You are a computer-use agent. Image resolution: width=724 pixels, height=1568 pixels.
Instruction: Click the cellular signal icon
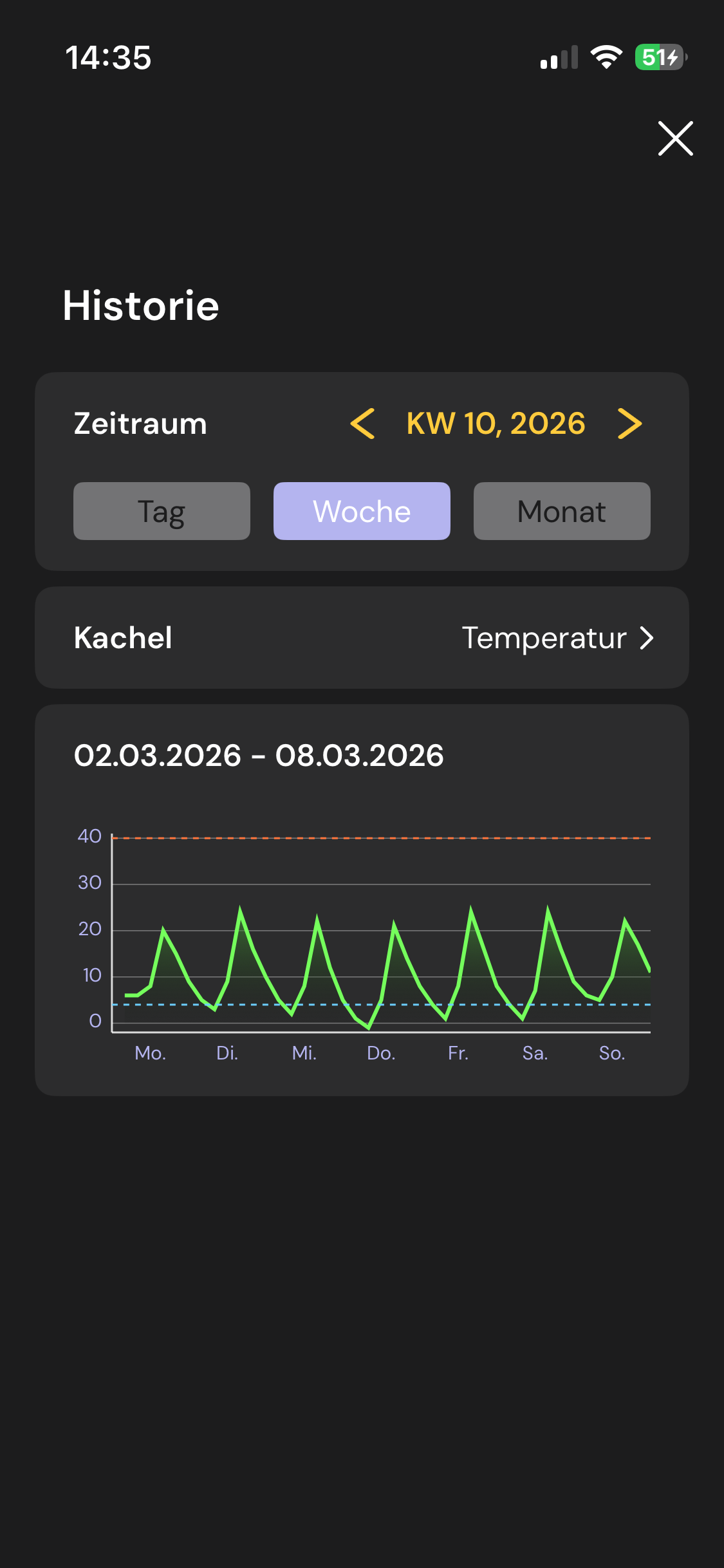click(x=559, y=57)
